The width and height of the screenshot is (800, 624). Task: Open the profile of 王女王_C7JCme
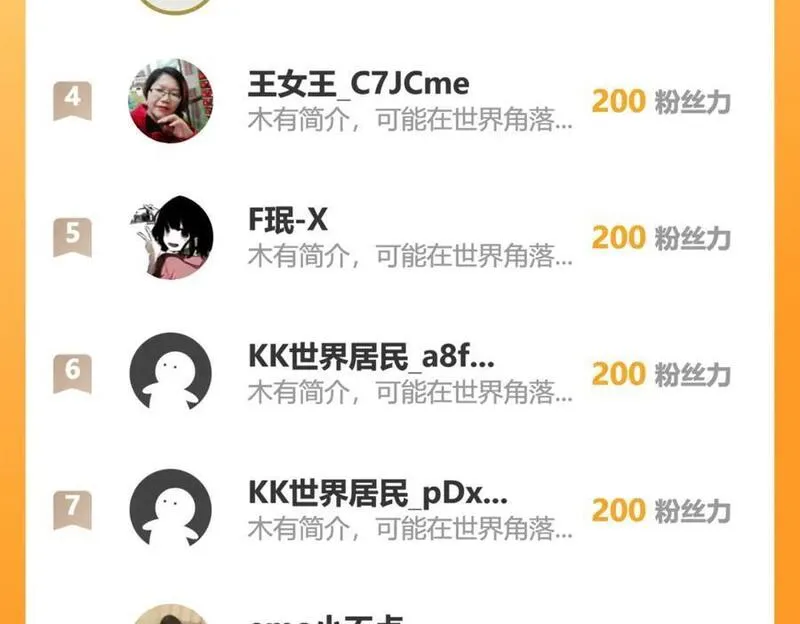tap(357, 85)
